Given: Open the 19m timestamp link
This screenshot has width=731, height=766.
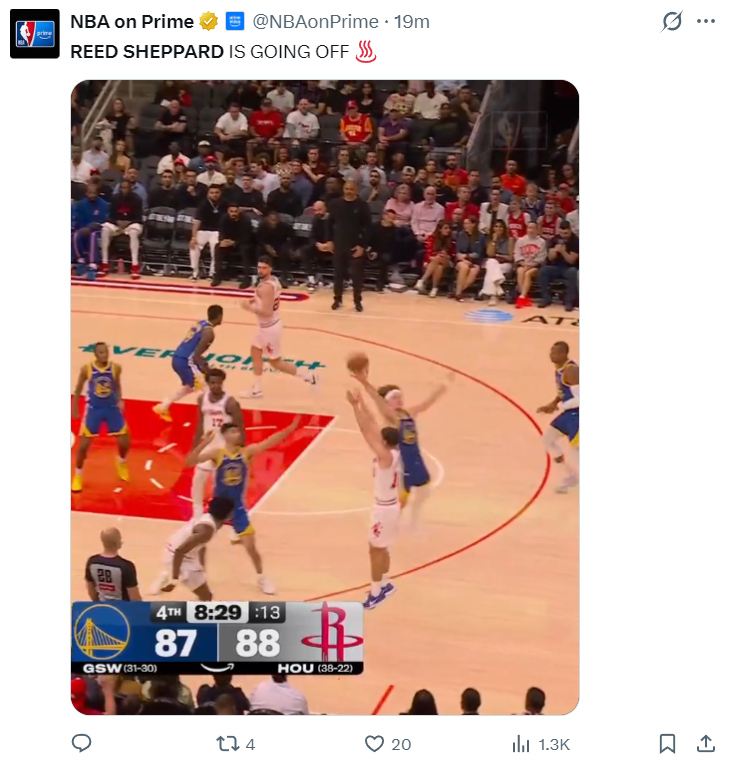Looking at the screenshot, I should point(412,21).
